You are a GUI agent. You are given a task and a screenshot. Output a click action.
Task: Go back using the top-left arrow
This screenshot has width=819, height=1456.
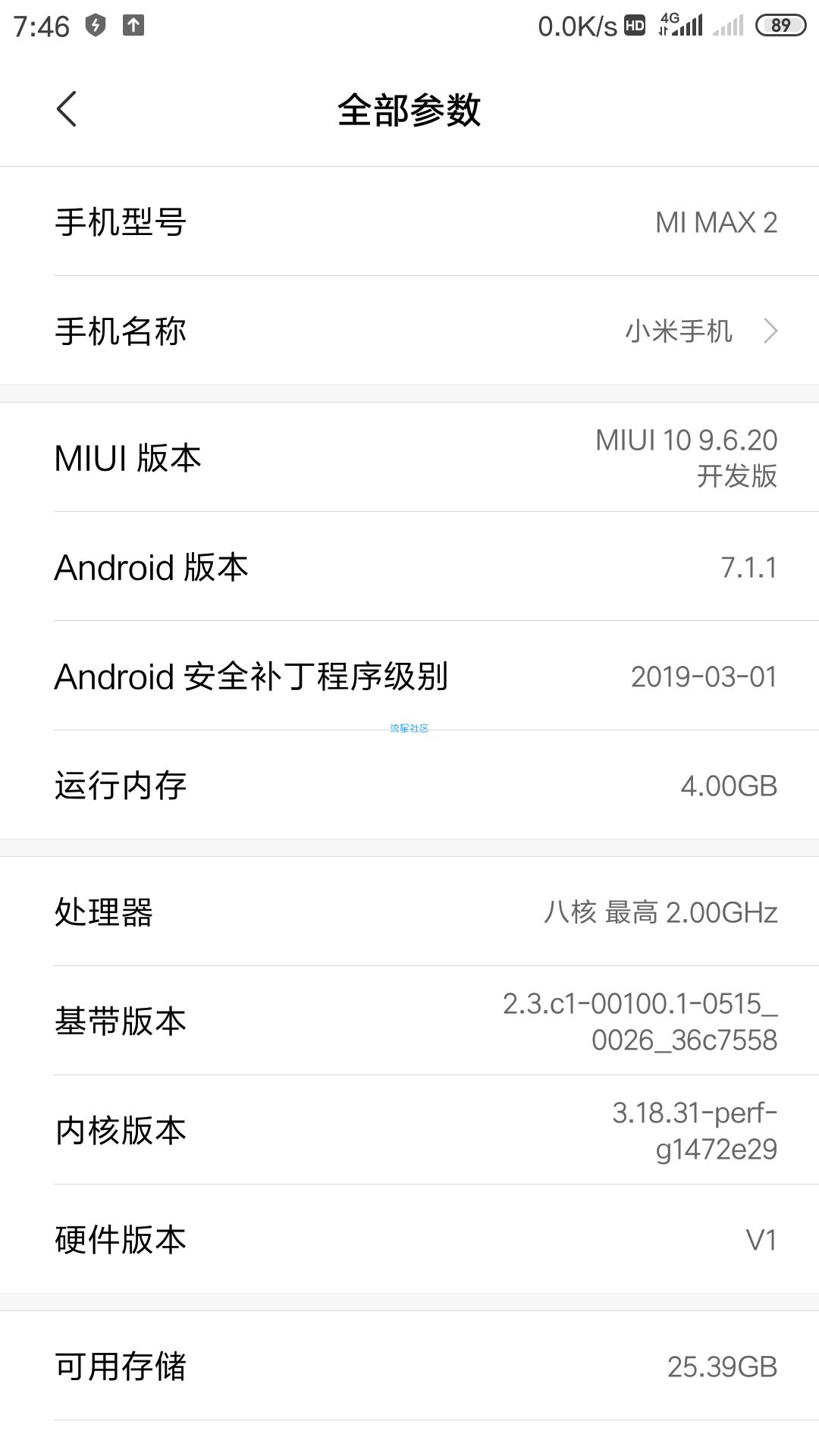pos(67,109)
